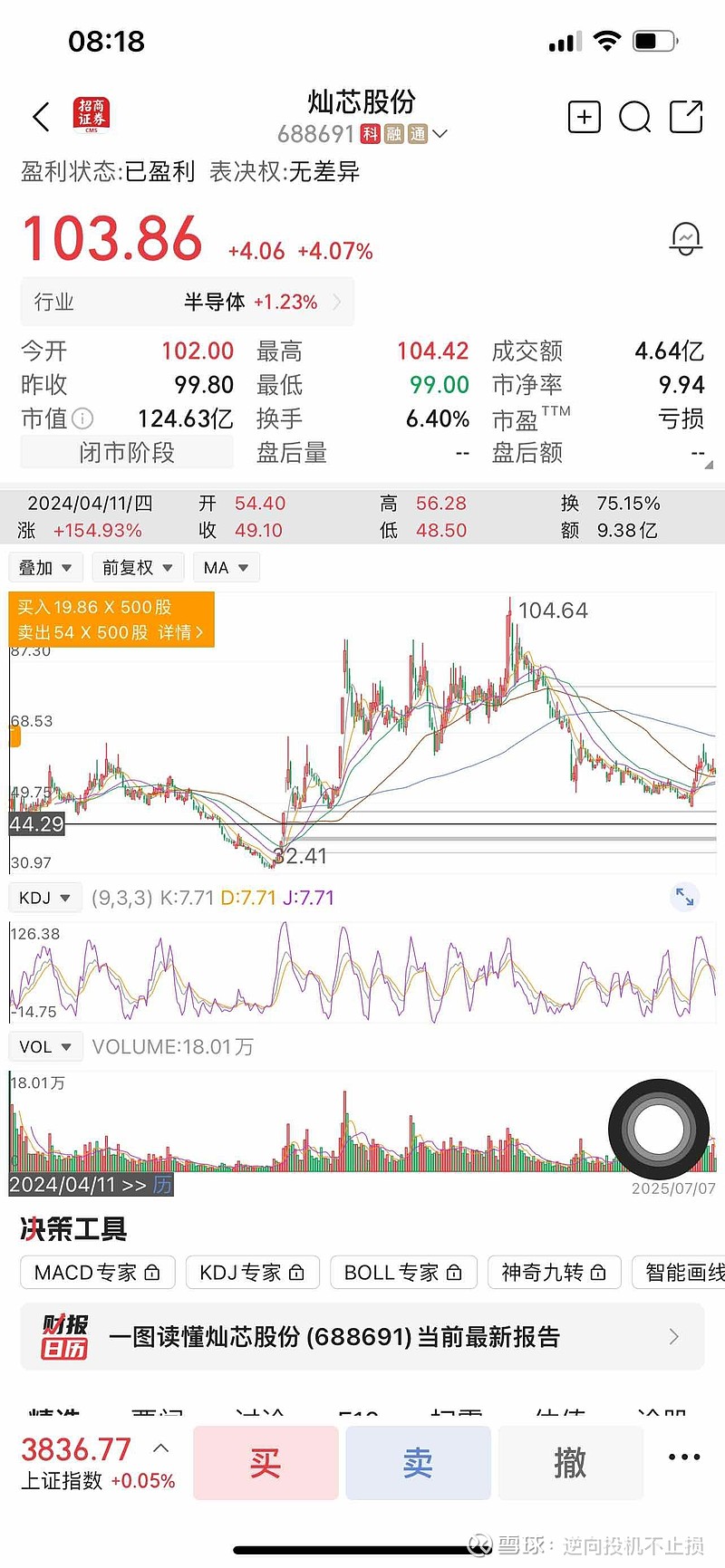This screenshot has height=1568, width=725.
Task: Tap the share icon at top right
Action: 687,117
